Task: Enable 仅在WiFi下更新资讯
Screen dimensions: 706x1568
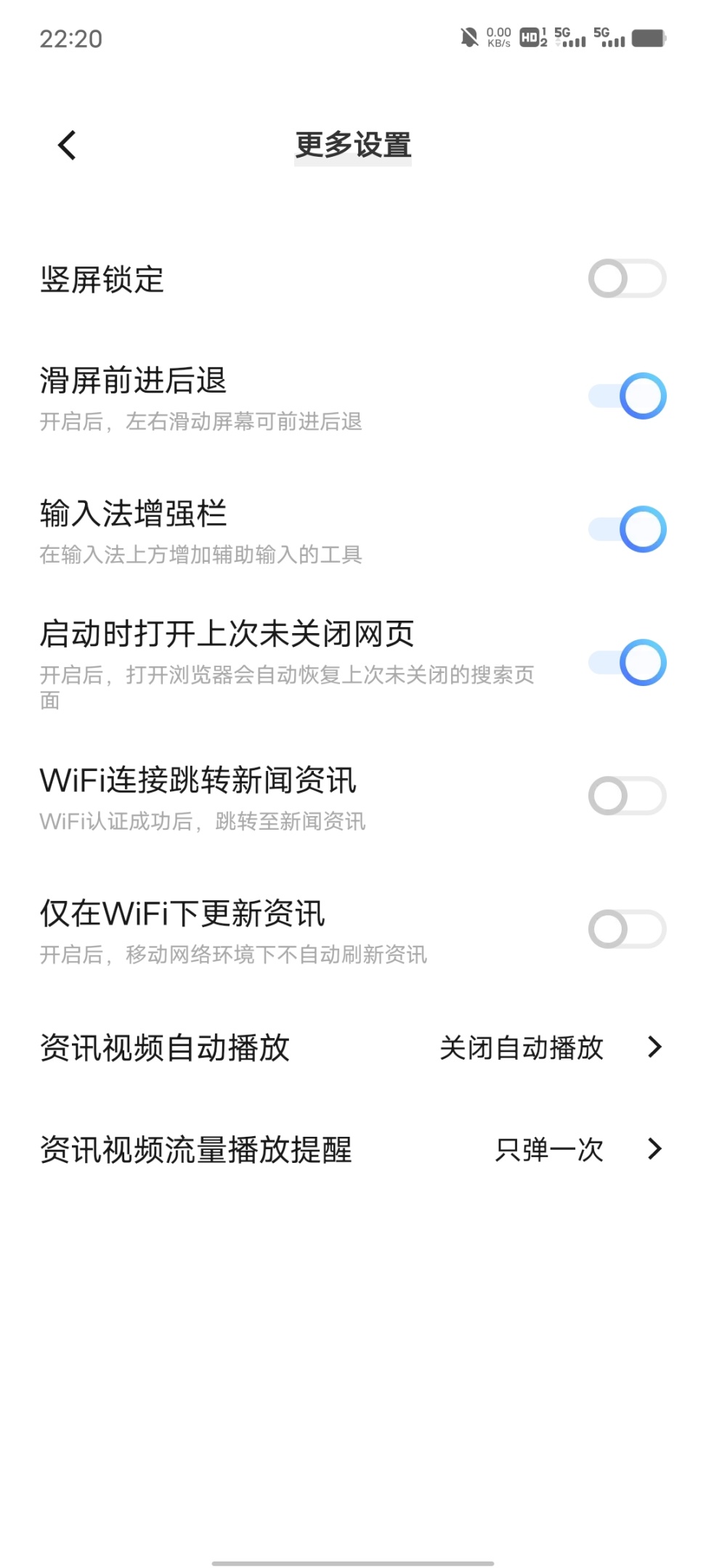Action: tap(627, 928)
